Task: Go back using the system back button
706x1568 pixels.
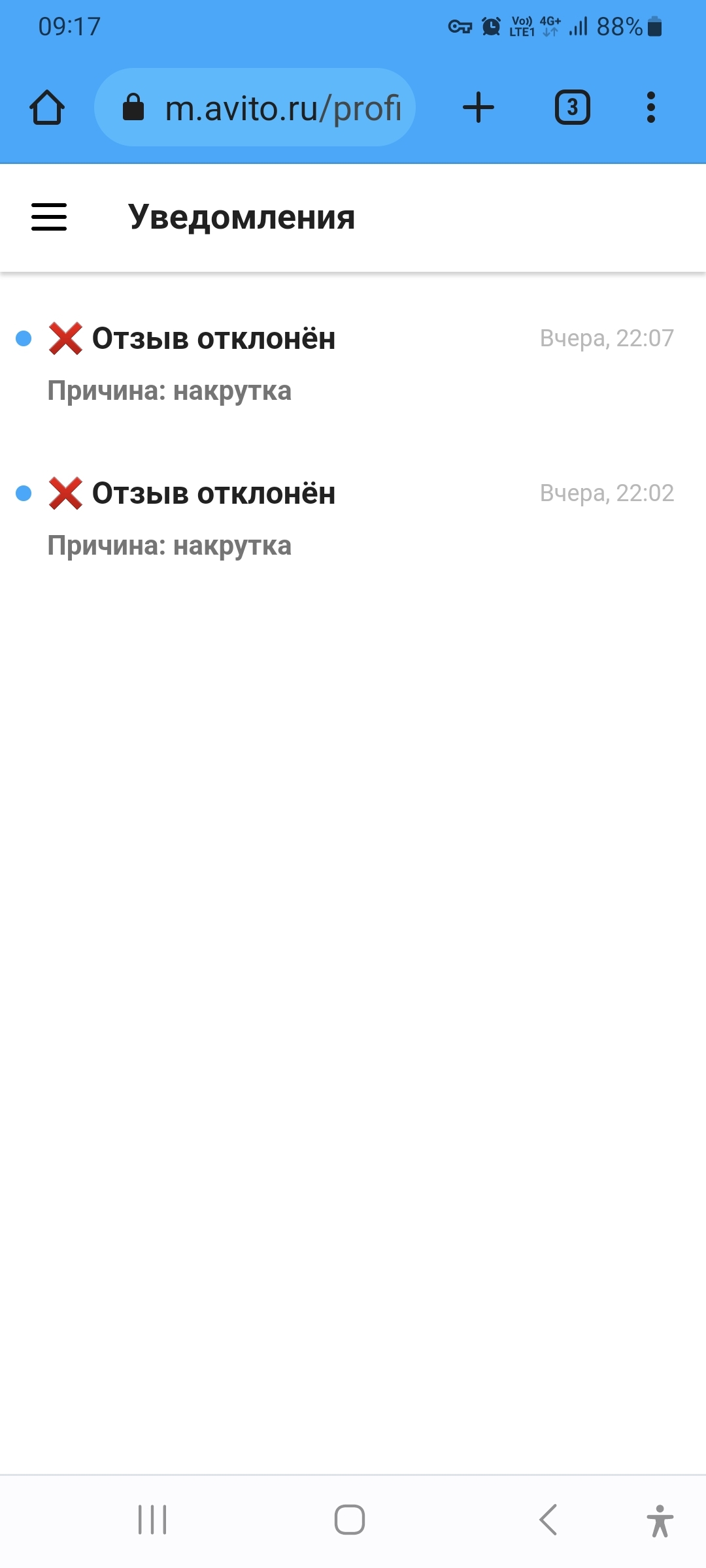Action: (x=548, y=1520)
